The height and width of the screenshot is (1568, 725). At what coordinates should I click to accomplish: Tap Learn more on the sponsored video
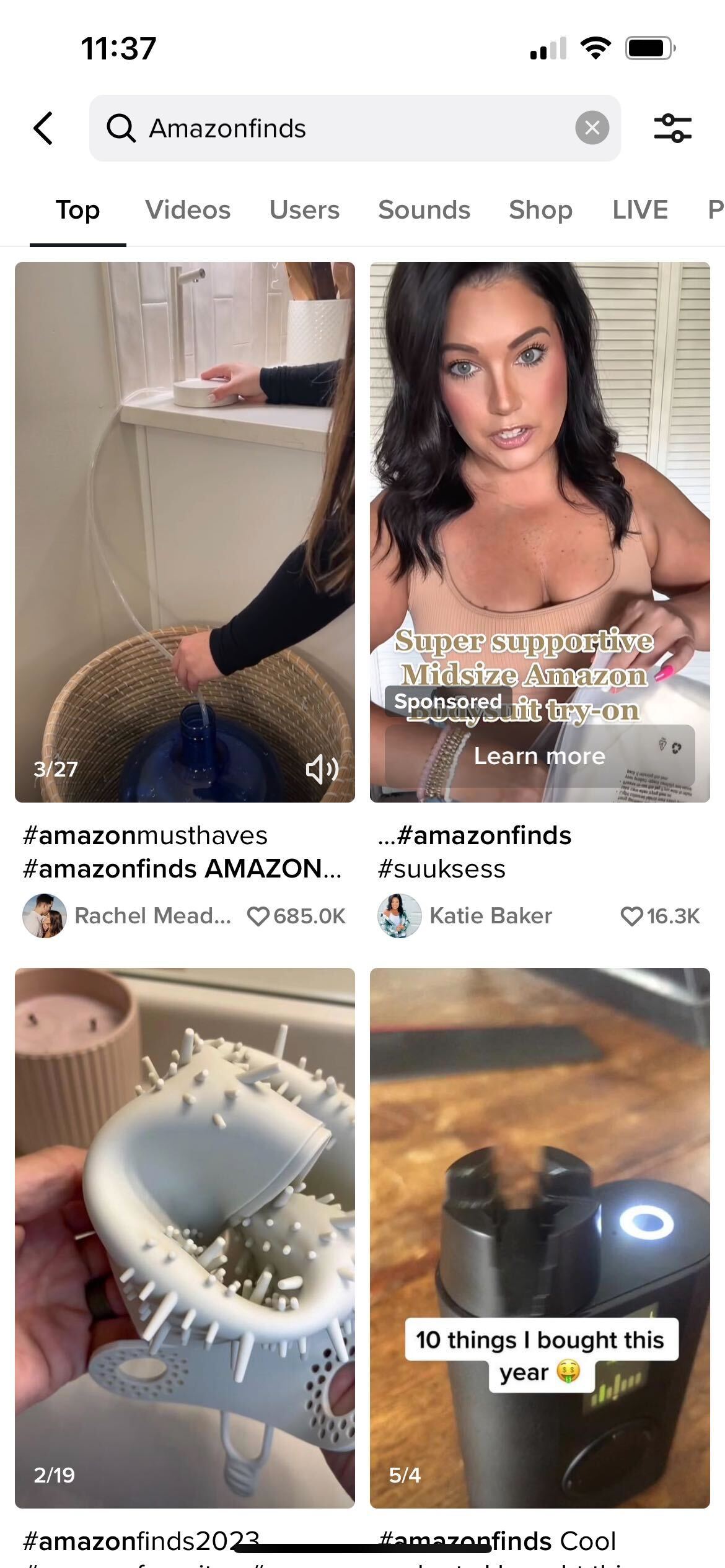(x=540, y=756)
